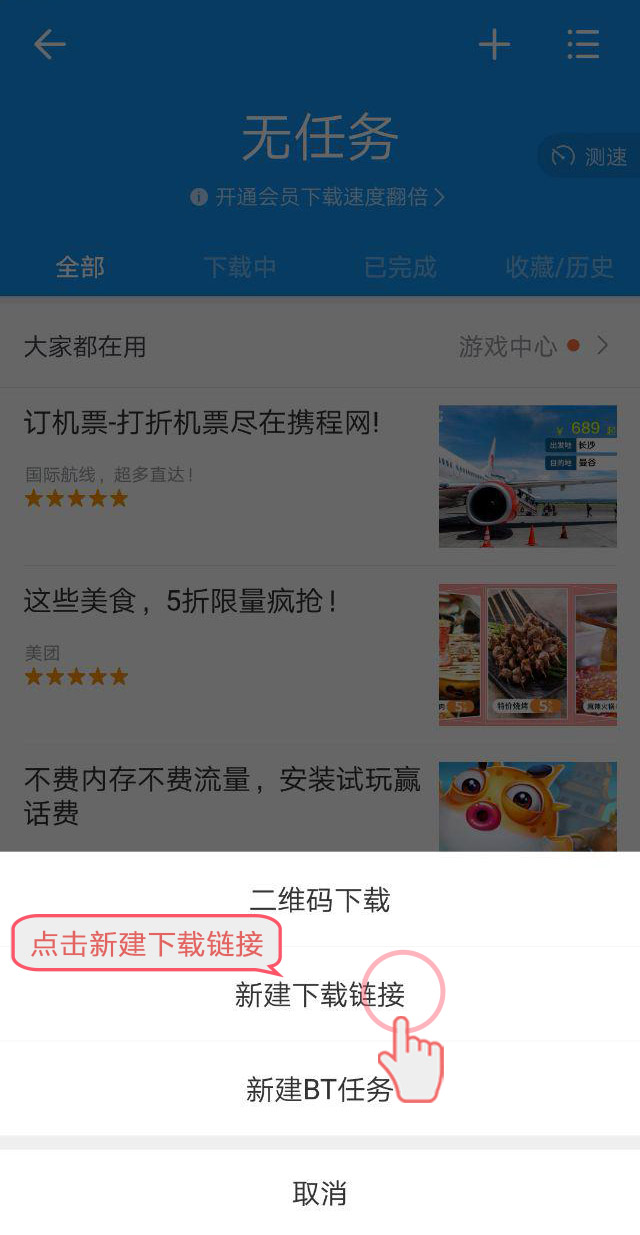
Task: Switch to the 全部 tab
Action: [80, 267]
